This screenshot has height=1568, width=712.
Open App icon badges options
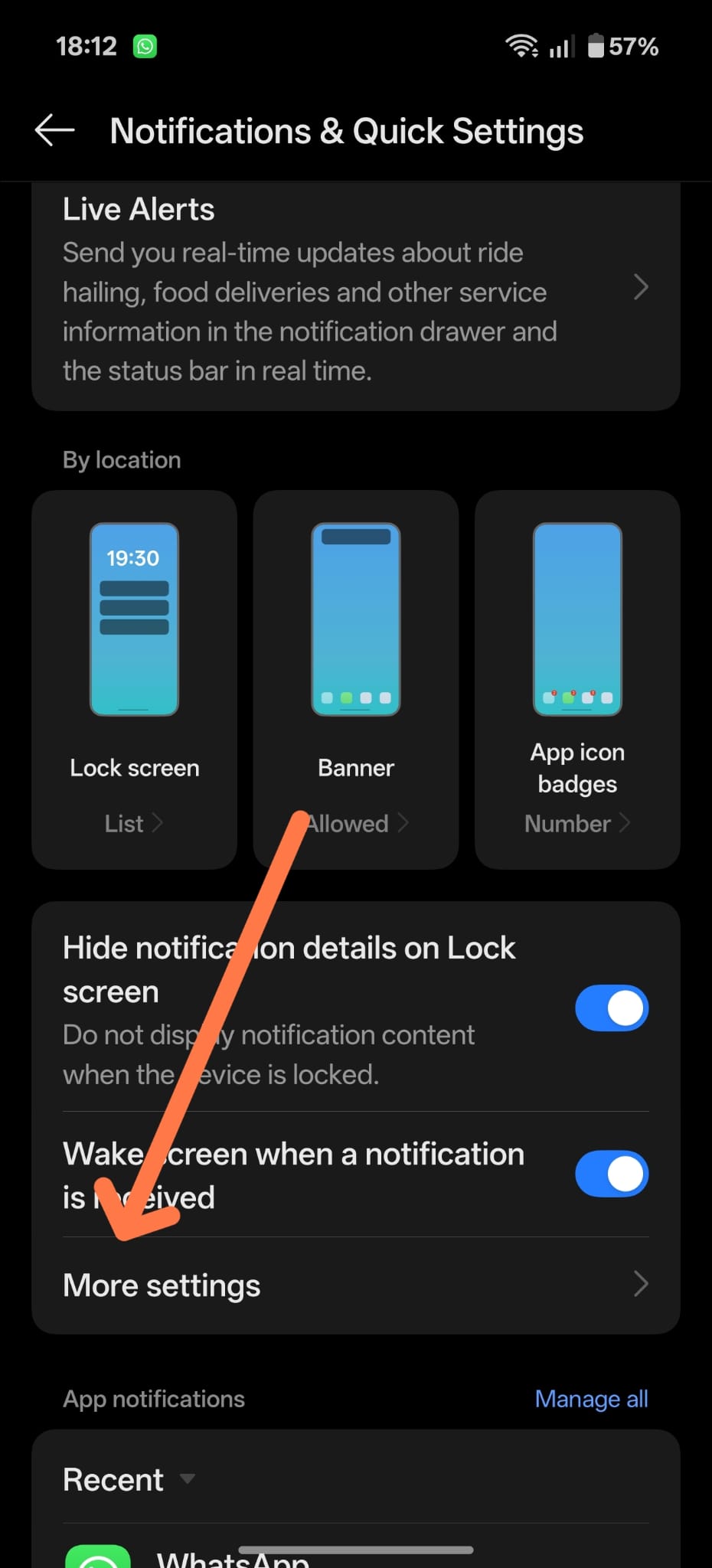coord(577,680)
